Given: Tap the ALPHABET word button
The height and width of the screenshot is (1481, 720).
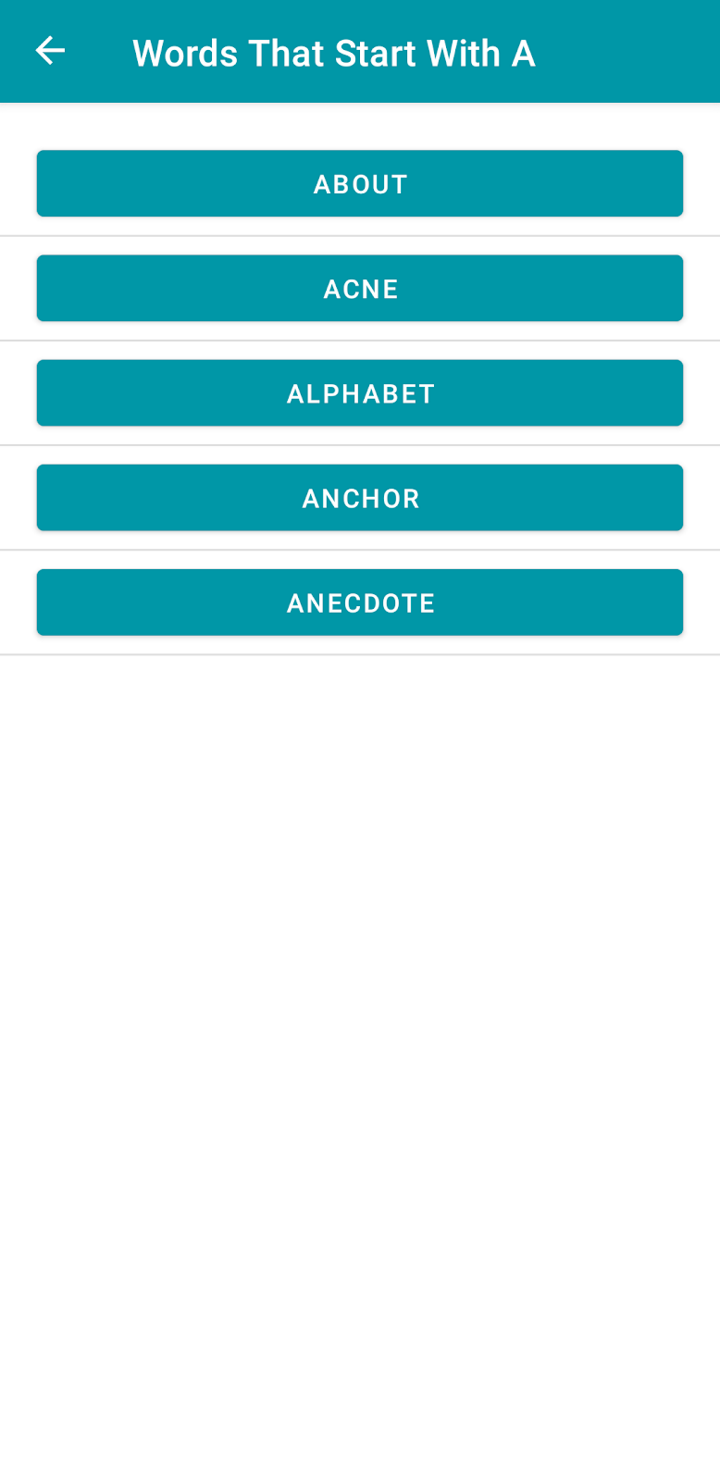Looking at the screenshot, I should (x=360, y=393).
